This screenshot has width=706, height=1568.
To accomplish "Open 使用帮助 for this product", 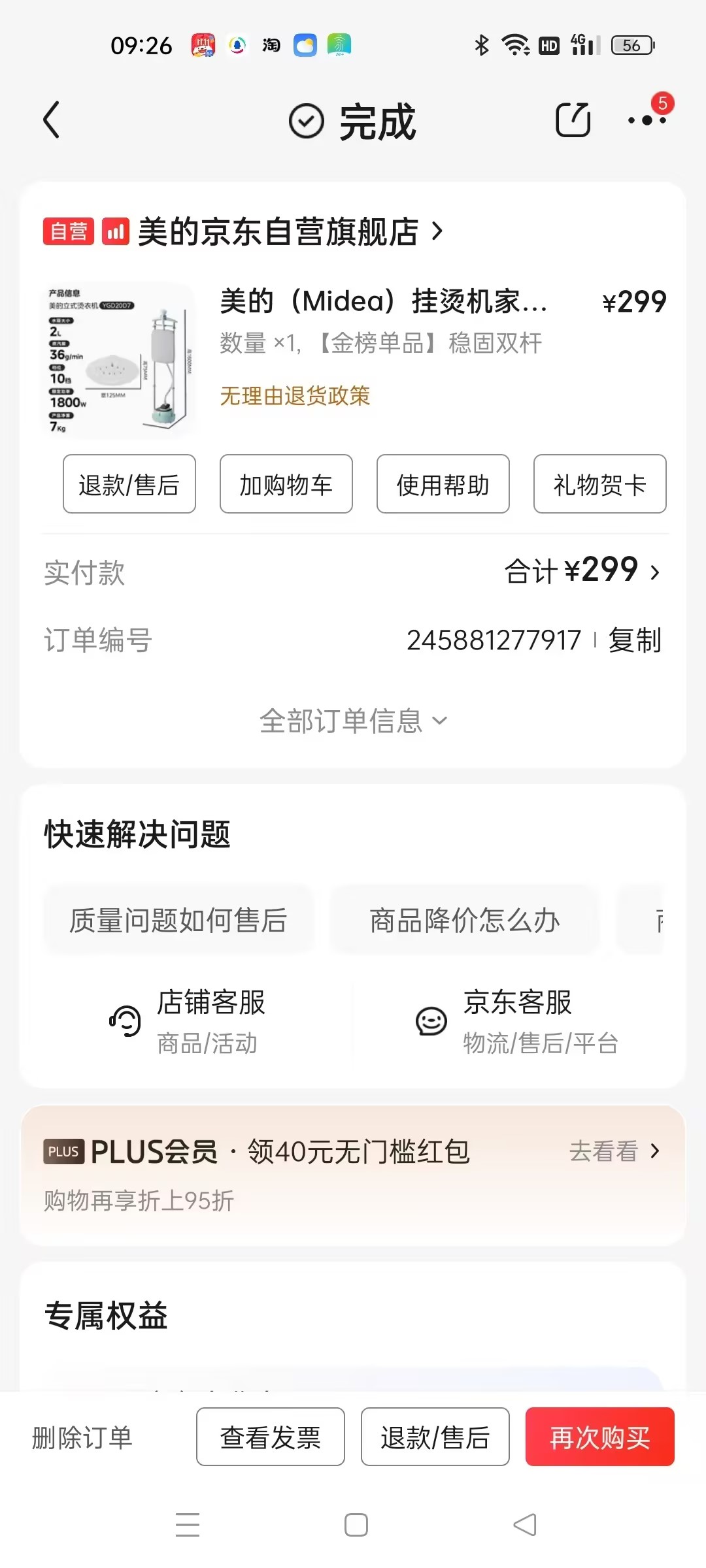I will coord(443,484).
